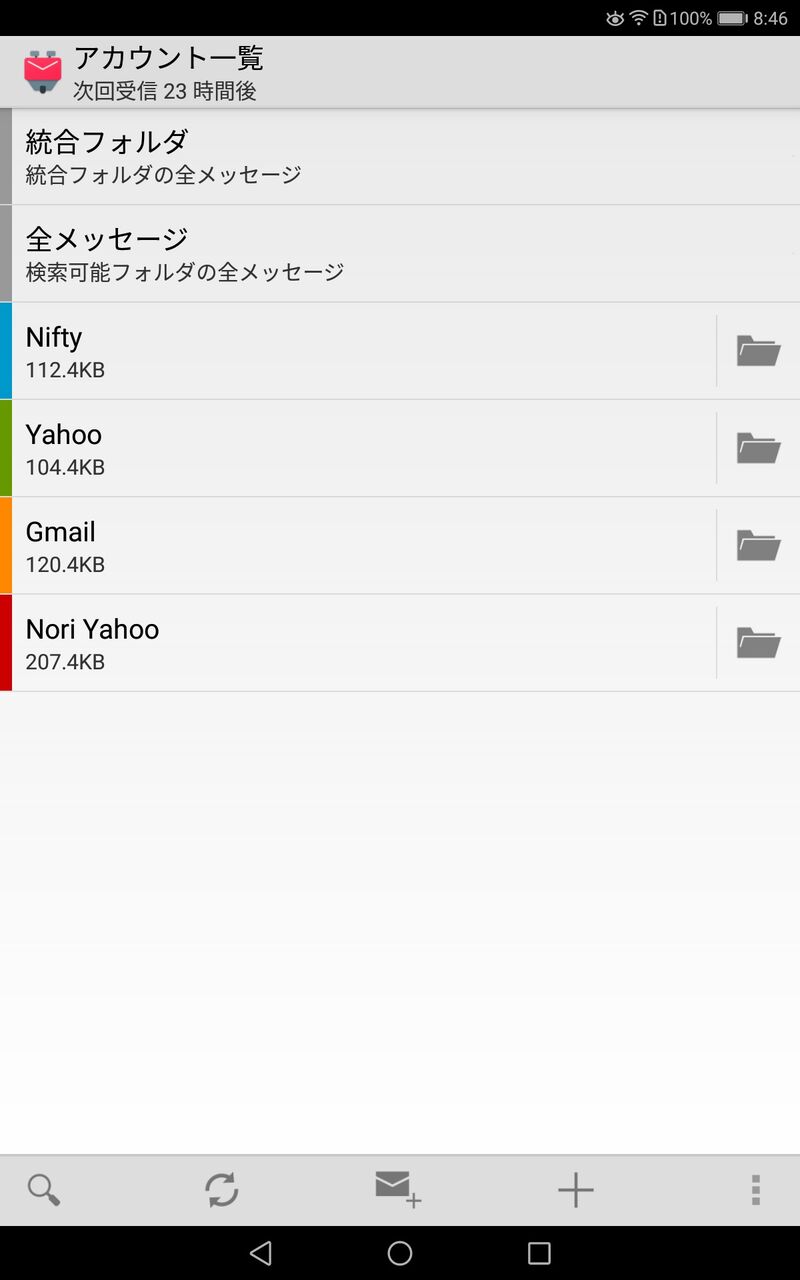Open the Nifty account

(x=358, y=351)
